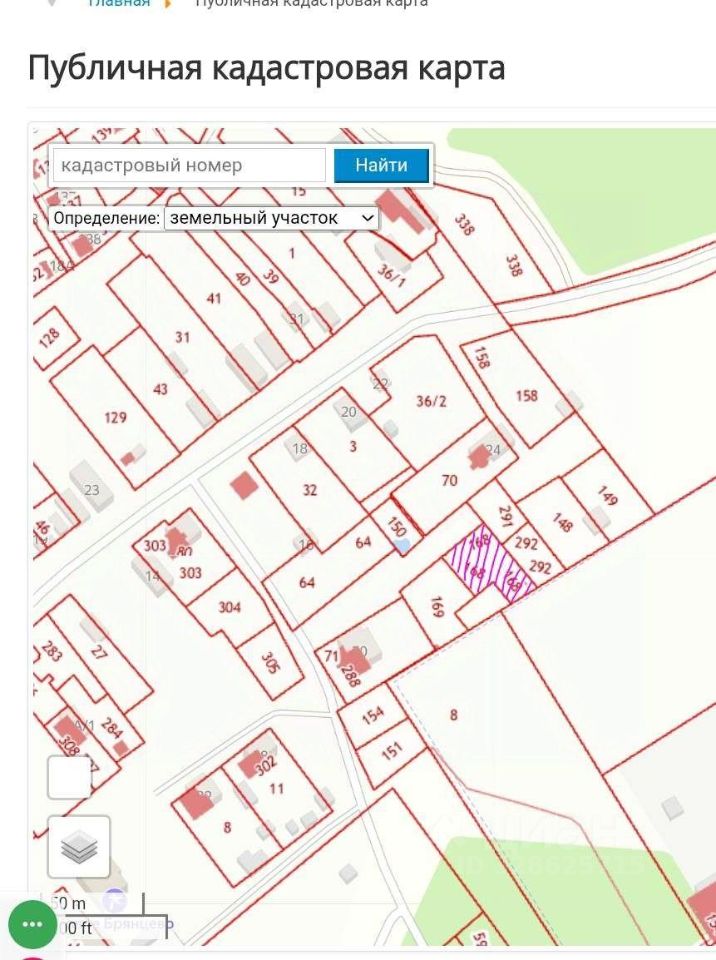This screenshot has height=960, width=716.
Task: Open the map layers button
Action: [79, 847]
